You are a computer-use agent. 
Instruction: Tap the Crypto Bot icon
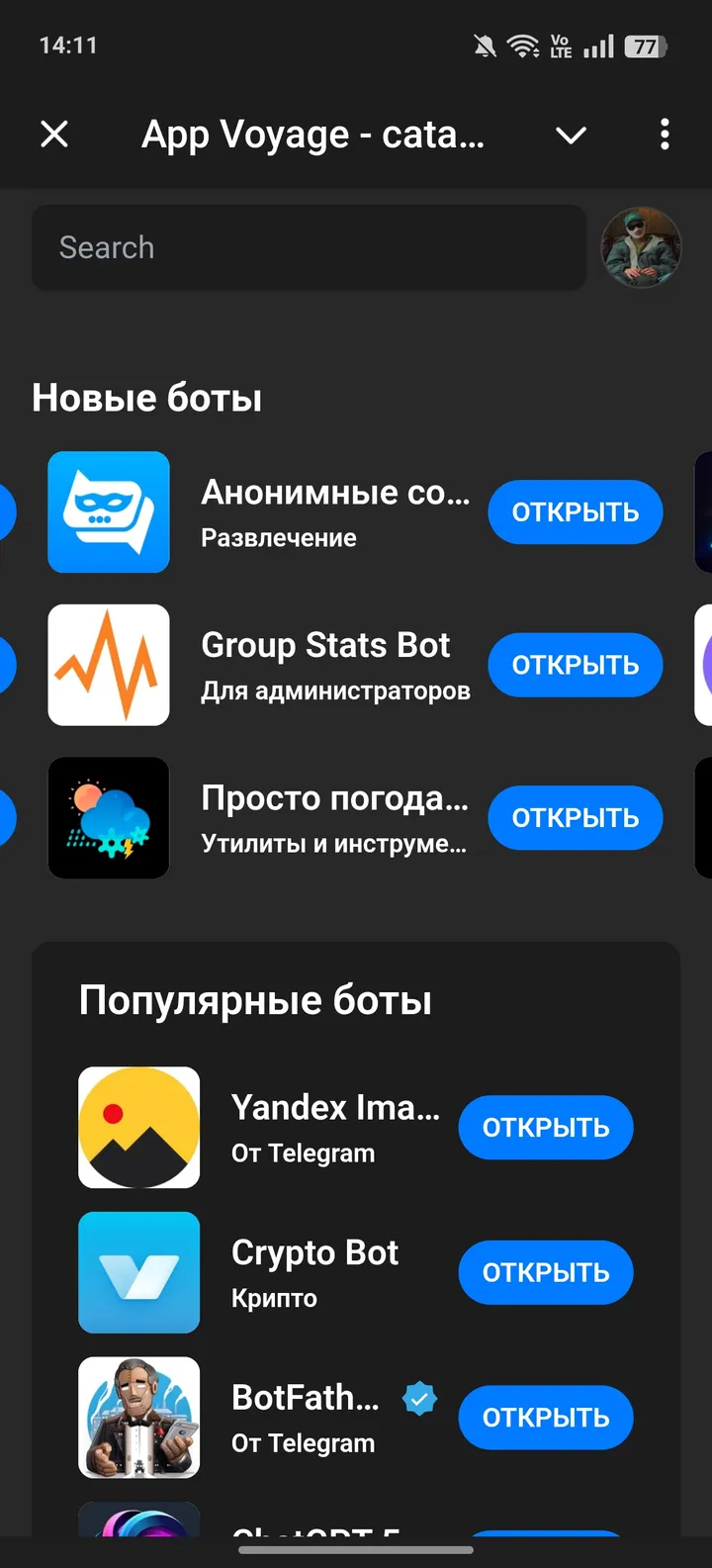138,1272
